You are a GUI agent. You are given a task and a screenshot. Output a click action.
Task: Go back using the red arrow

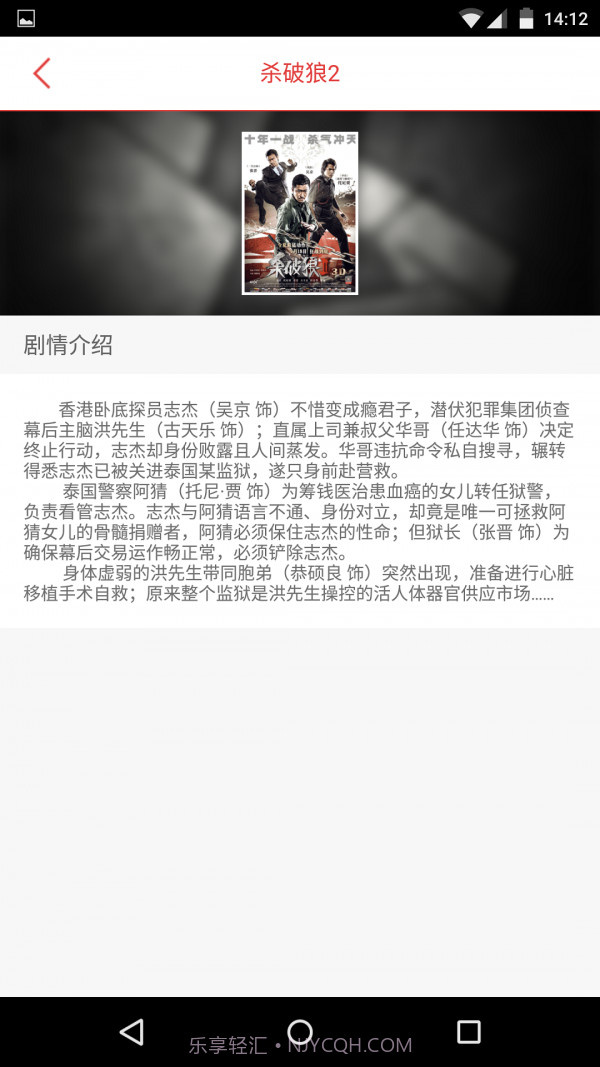(41, 73)
